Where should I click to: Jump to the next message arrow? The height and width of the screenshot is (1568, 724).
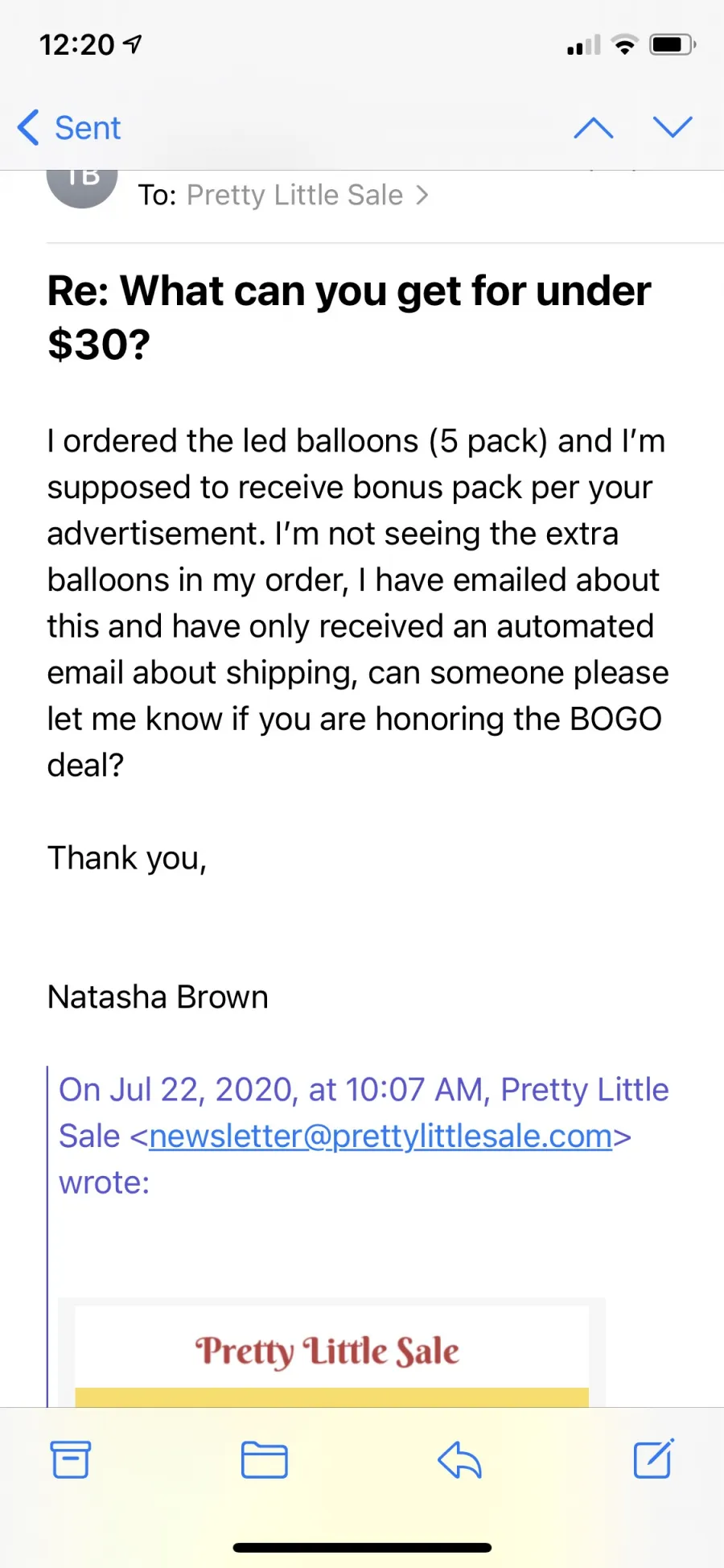pyautogui.click(x=673, y=127)
